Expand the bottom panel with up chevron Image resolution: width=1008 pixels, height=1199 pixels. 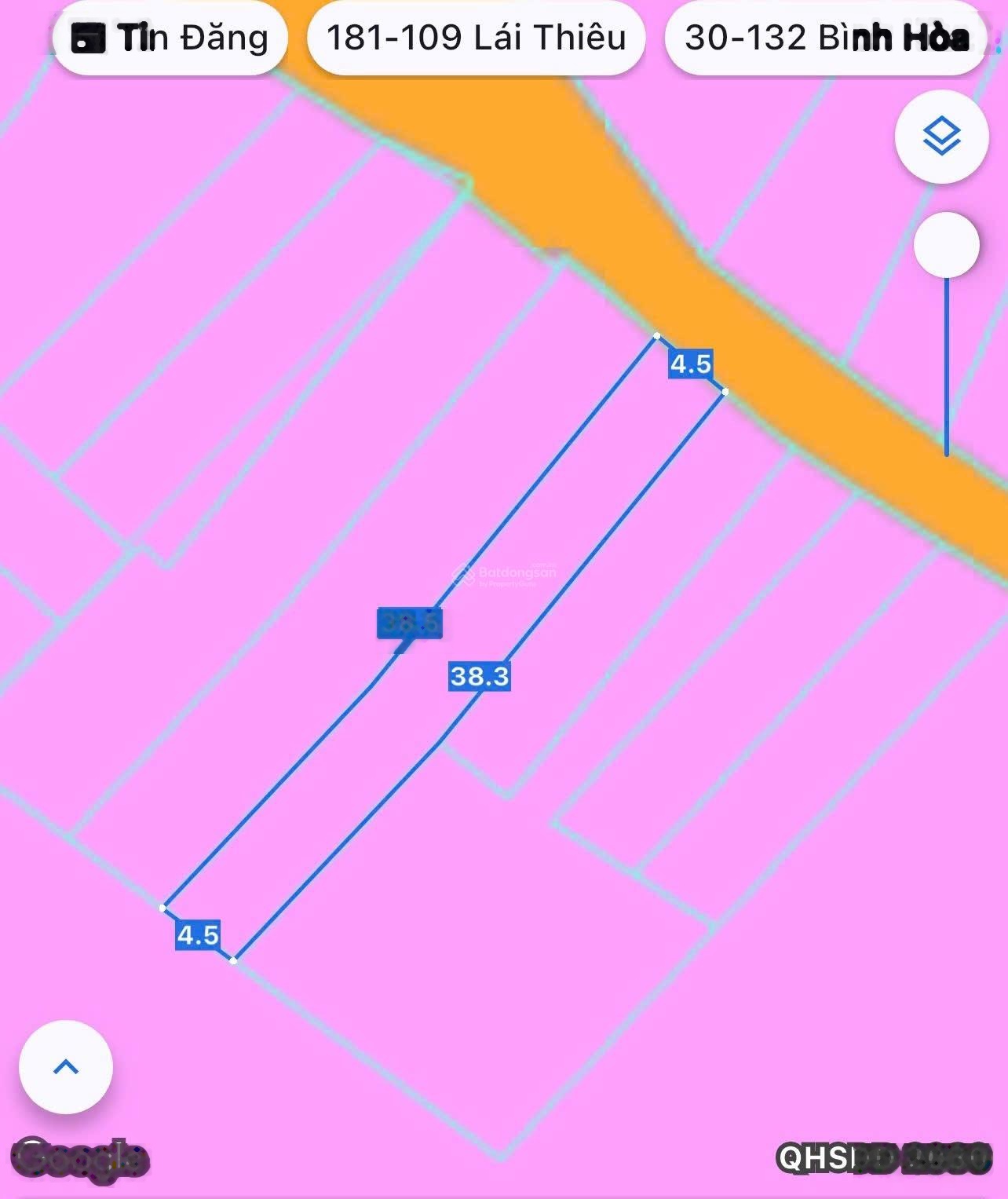(66, 1066)
